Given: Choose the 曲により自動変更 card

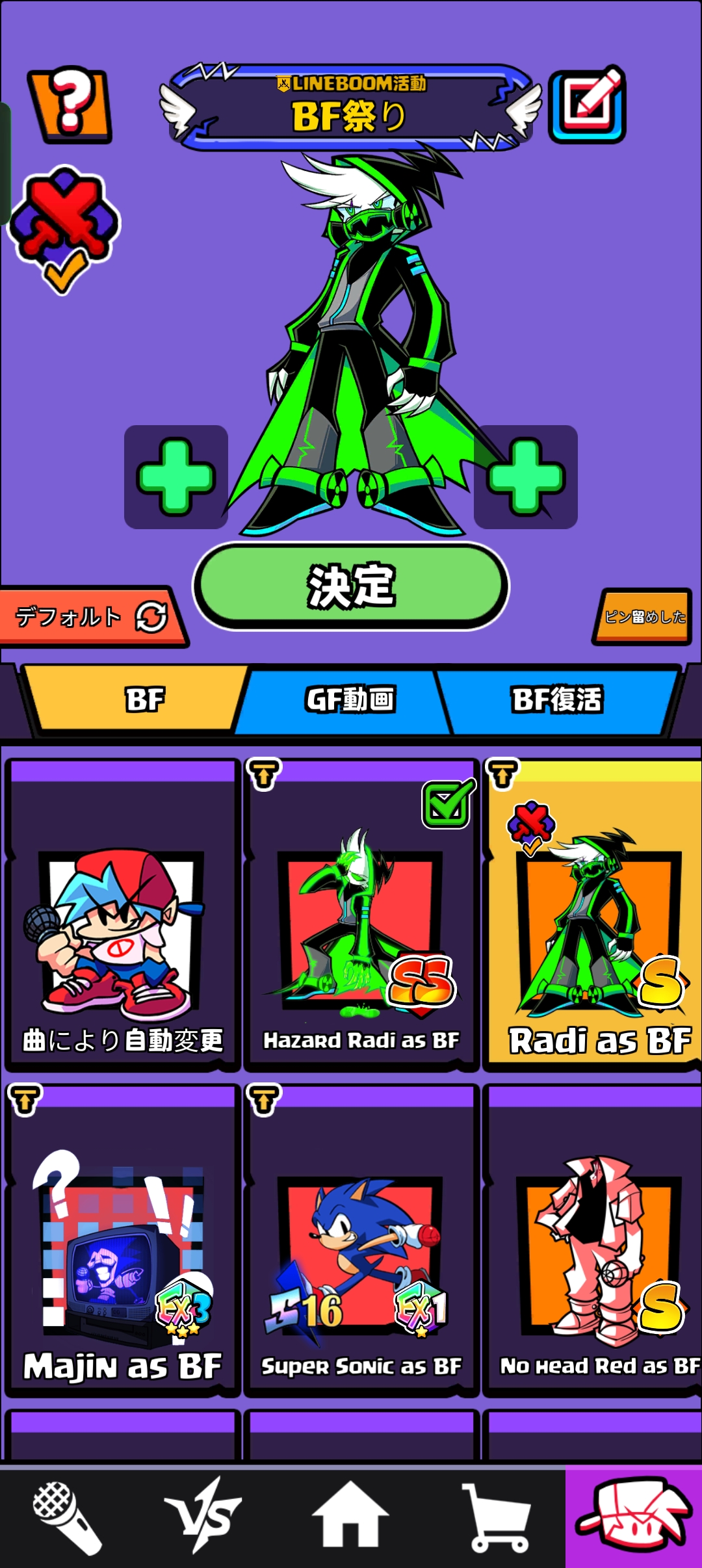Looking at the screenshot, I should click(x=122, y=917).
